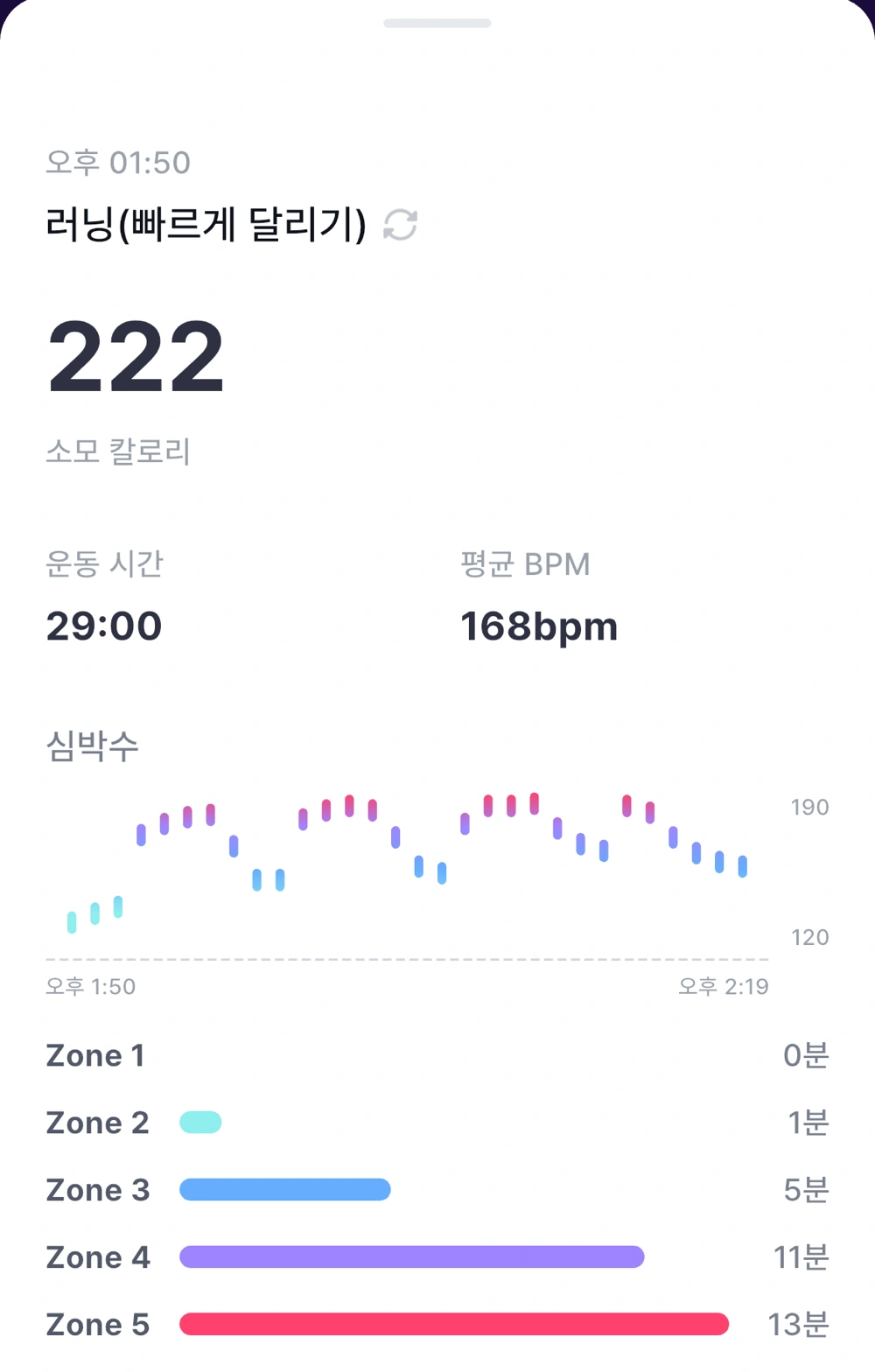Tap the sync icon beside 러닝(빠르게 달리기)
Viewport: 875px width, 1372px height.
[401, 225]
